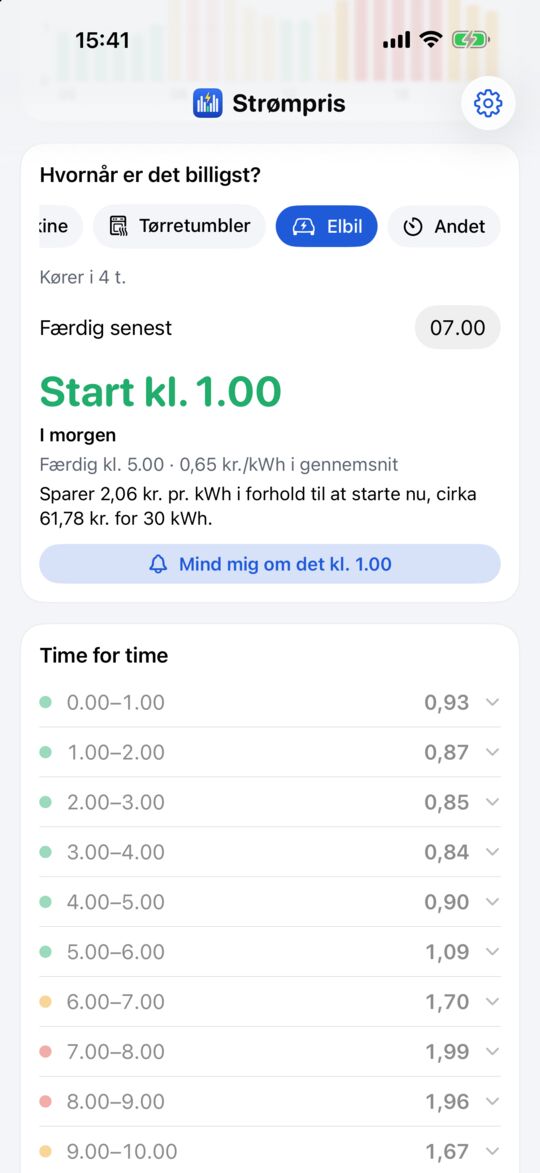Expand the 3.00–4.00 hour row
Image resolution: width=540 pixels, height=1173 pixels.
coord(270,852)
